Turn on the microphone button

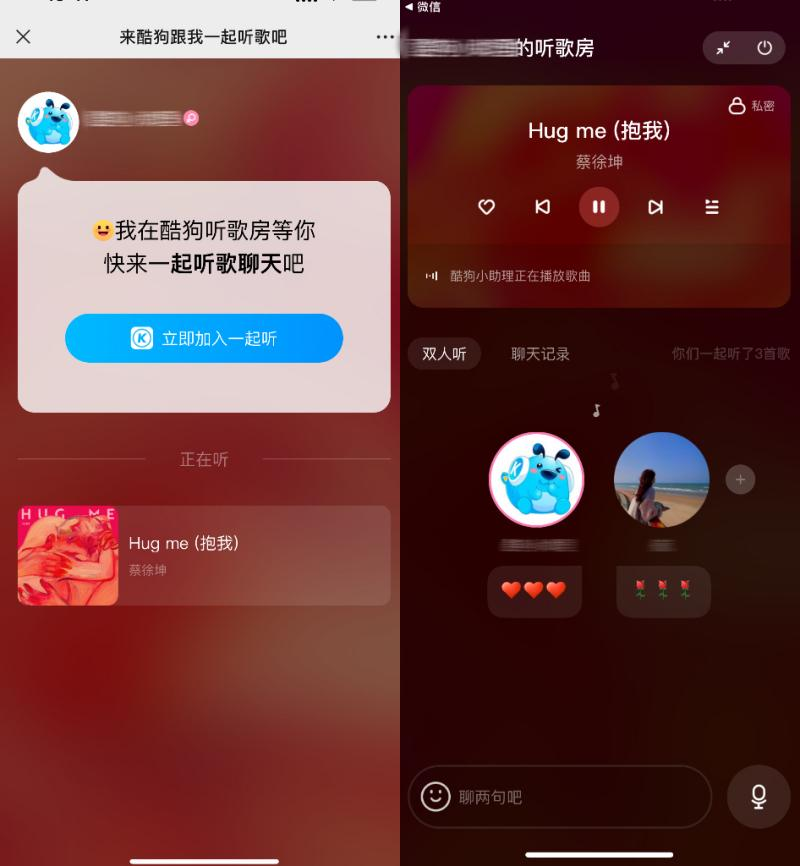point(758,796)
